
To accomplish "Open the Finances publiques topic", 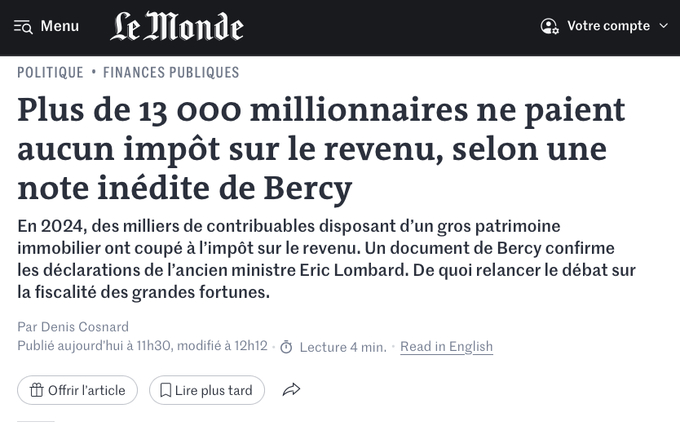I will point(171,72).
